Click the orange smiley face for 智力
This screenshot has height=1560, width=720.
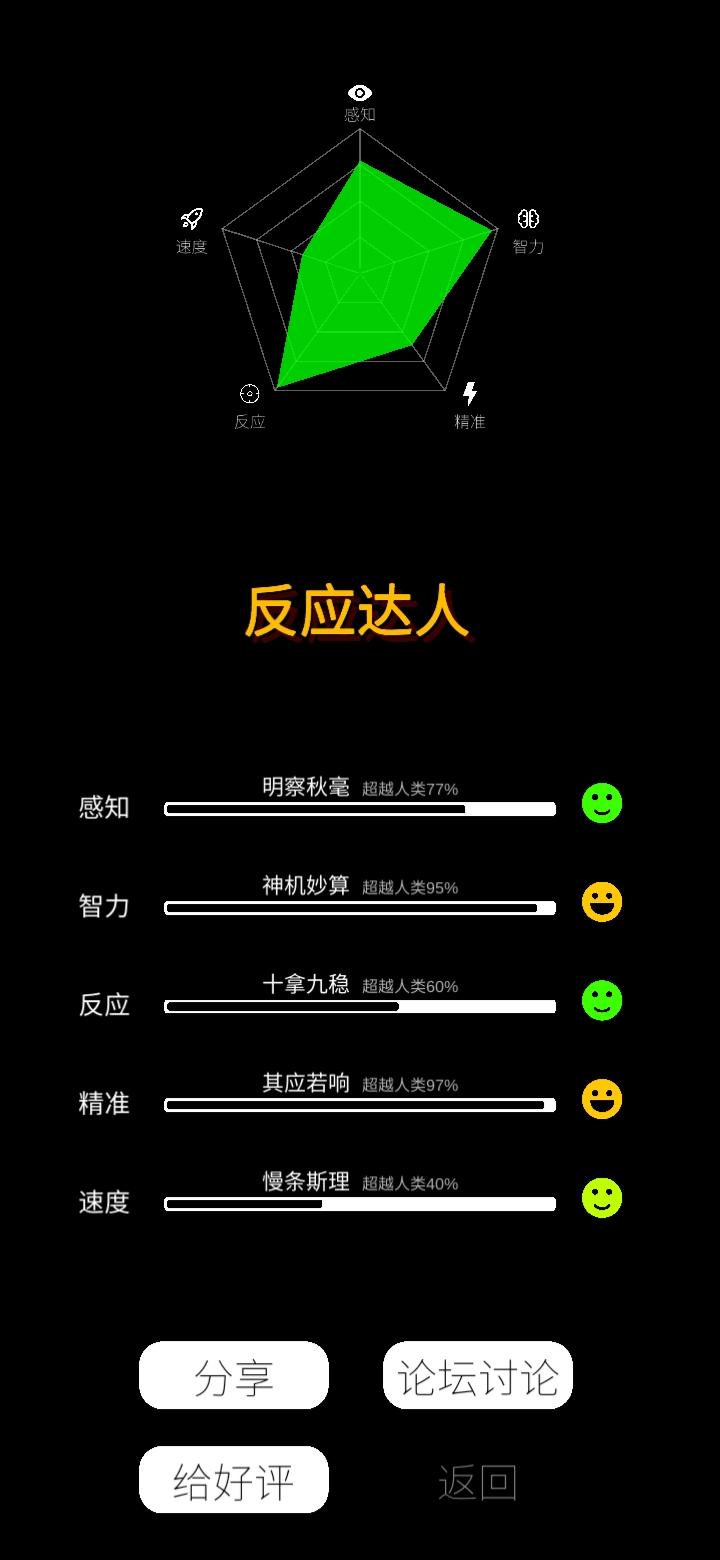point(601,900)
